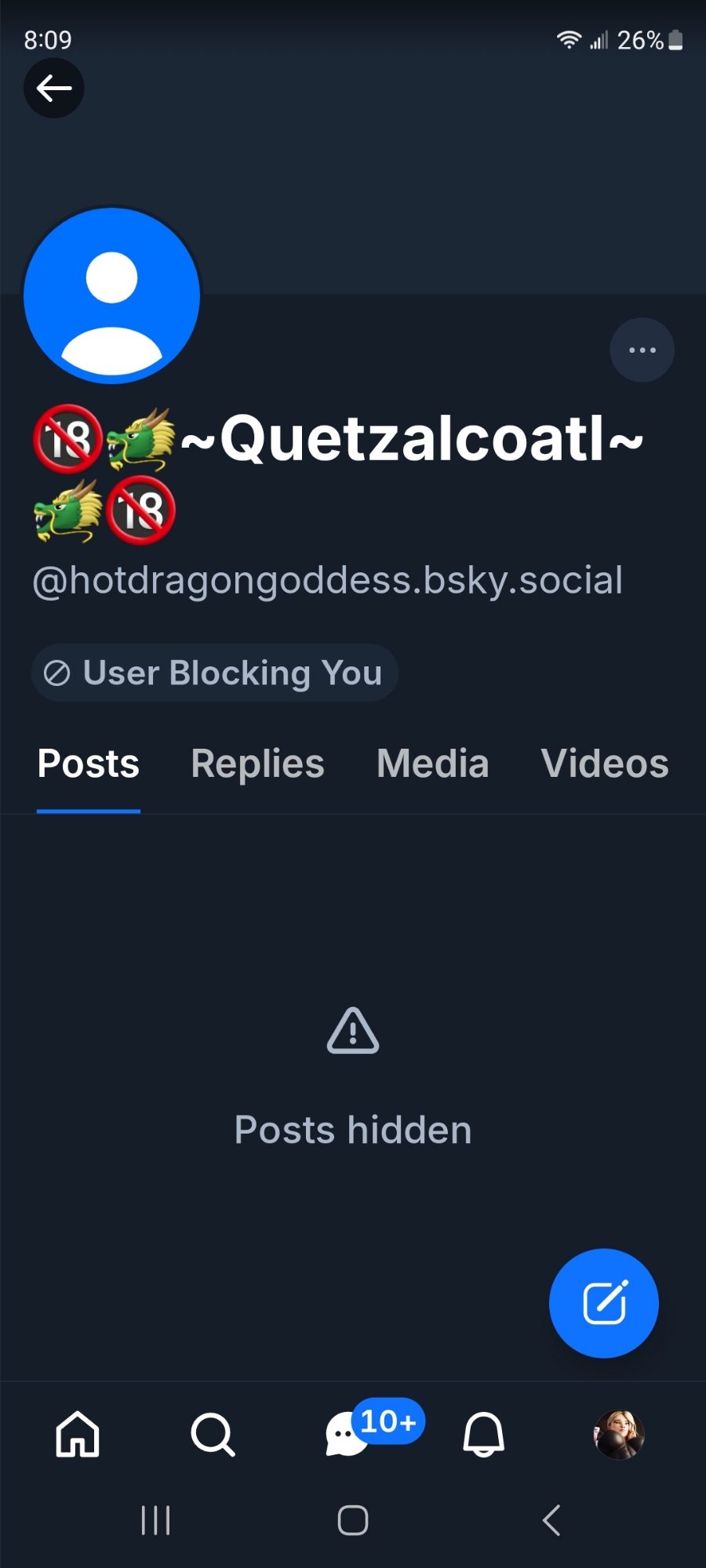Tap the User Blocking You label
706x1568 pixels.
click(x=215, y=673)
